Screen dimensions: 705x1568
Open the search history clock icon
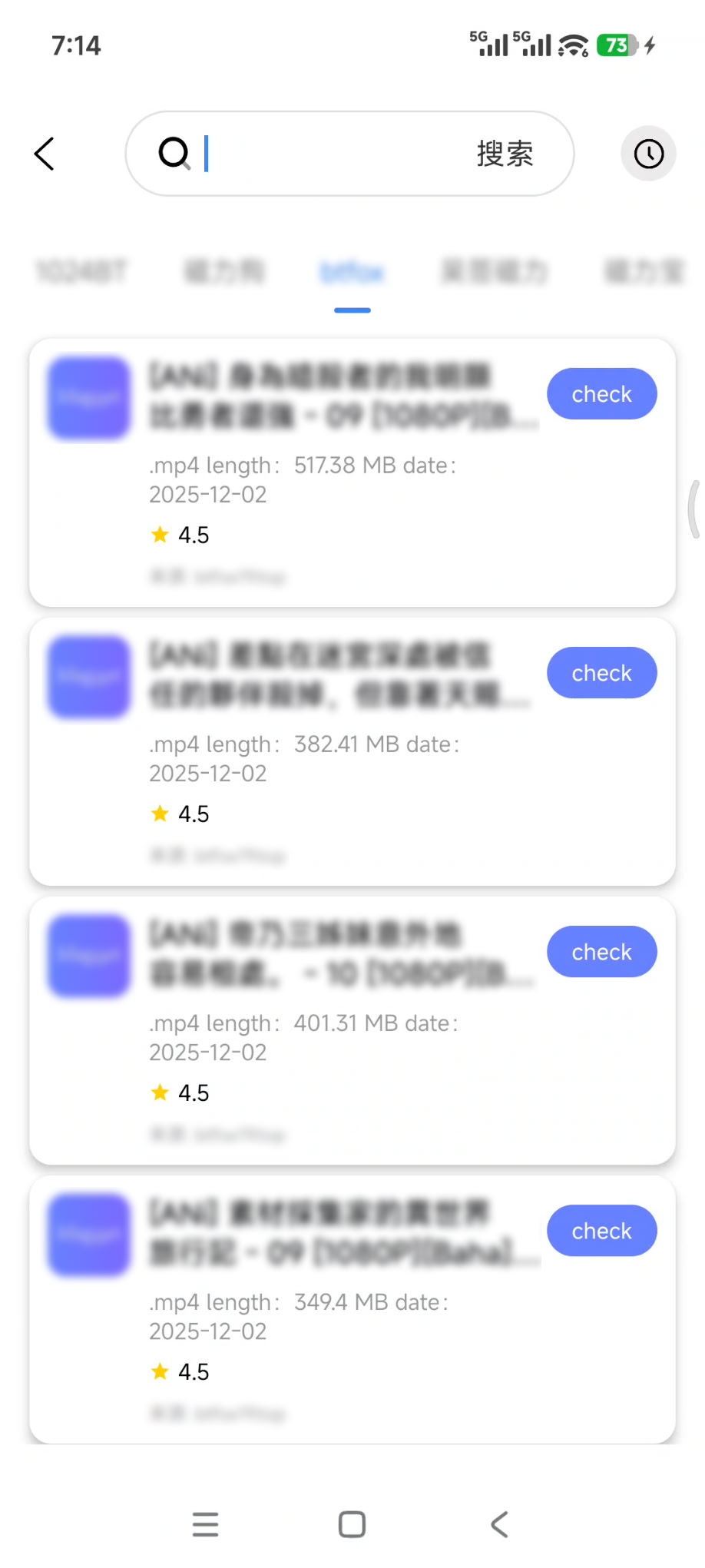648,154
